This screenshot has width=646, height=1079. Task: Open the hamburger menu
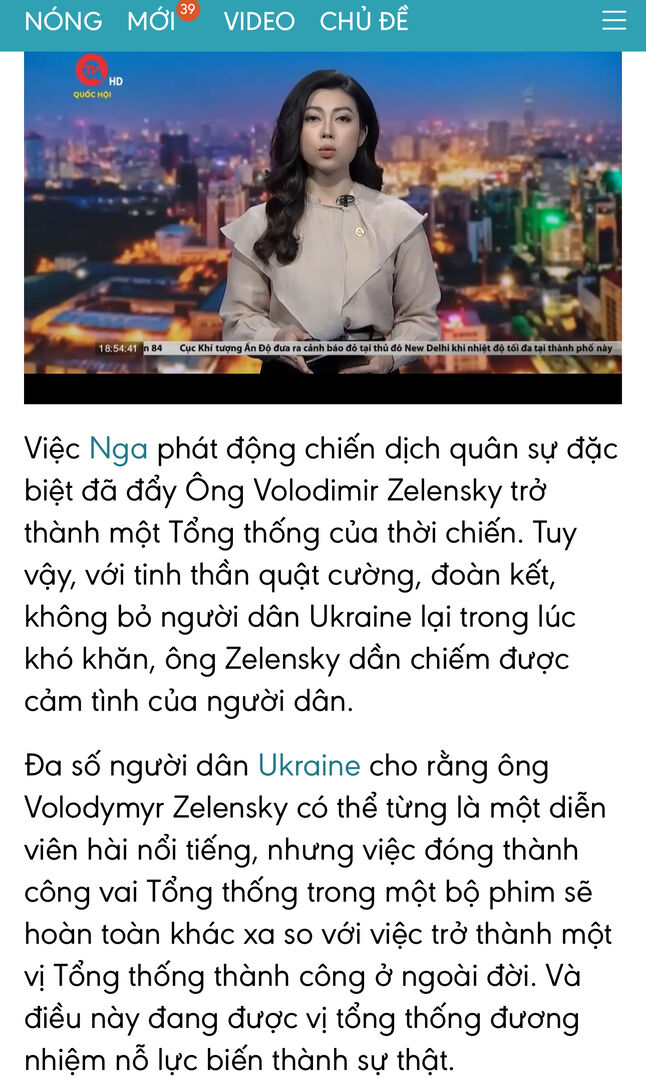[x=614, y=21]
